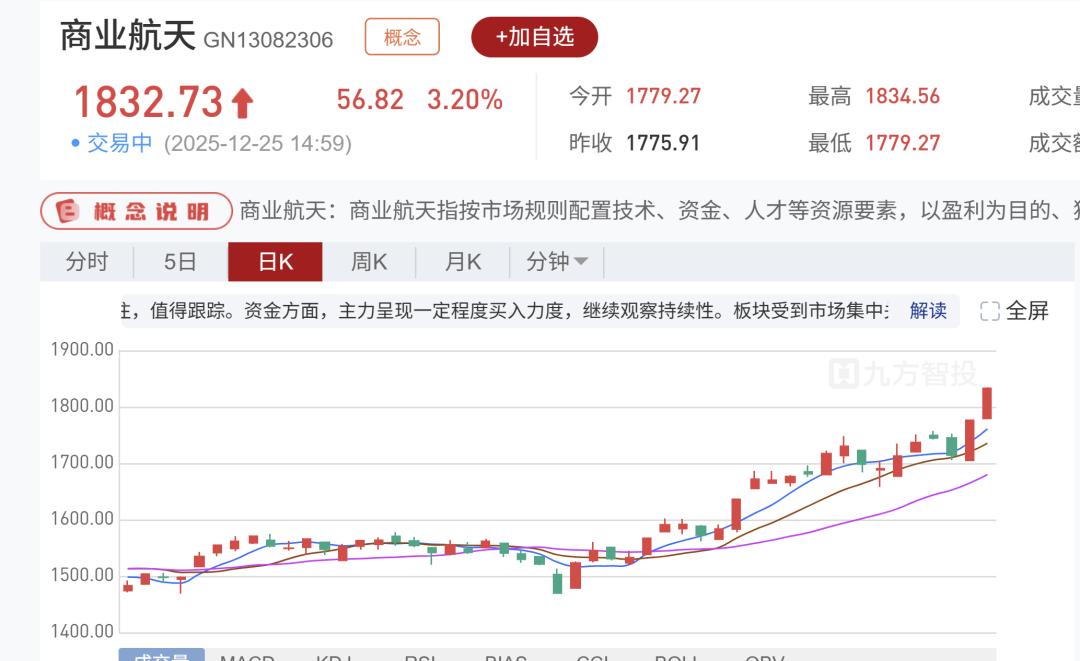1080x661 pixels.
Task: Add 商业航天 to watchlist with +加自选
Action: 534,37
